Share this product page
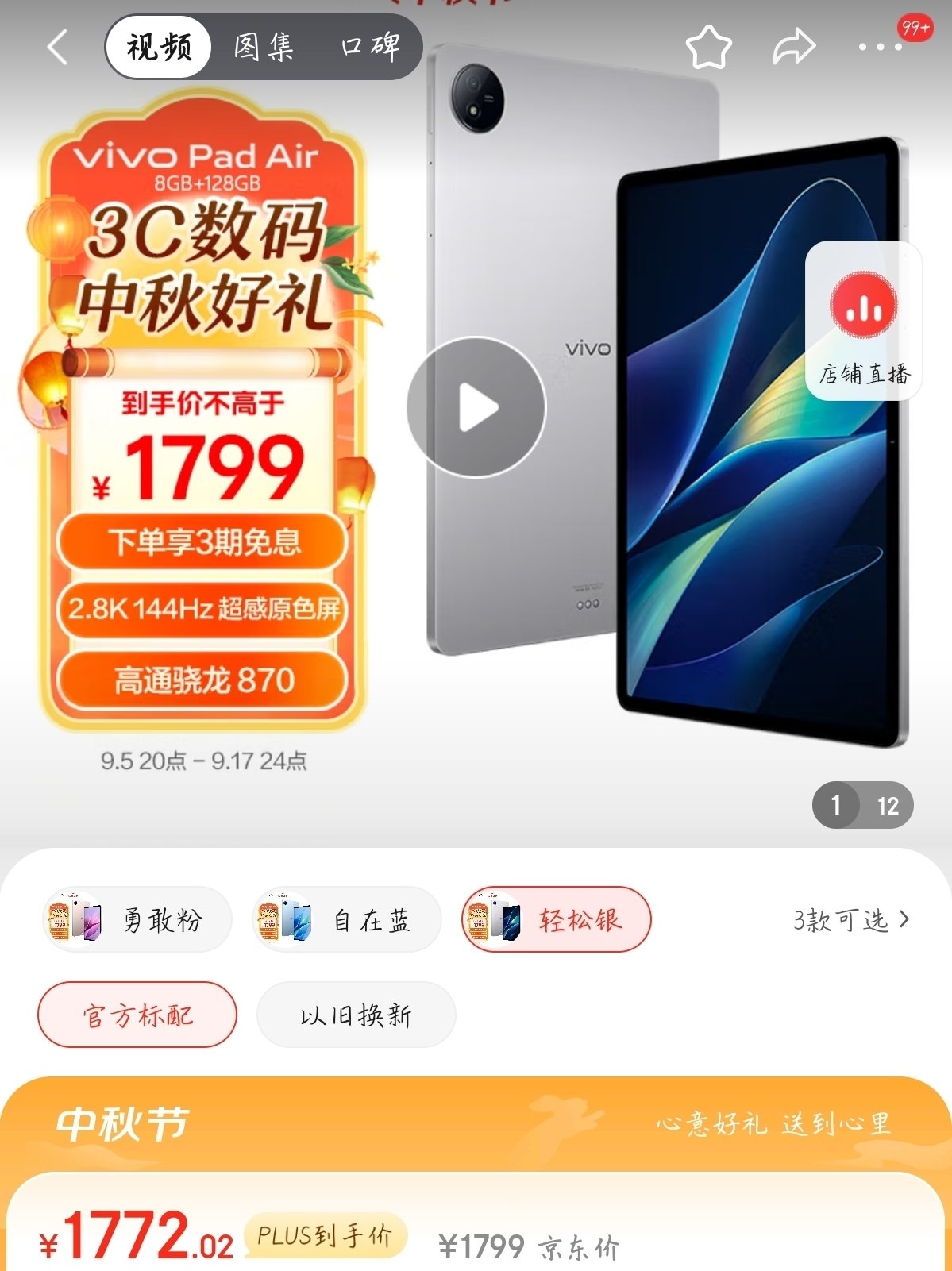952x1271 pixels. coord(794,48)
